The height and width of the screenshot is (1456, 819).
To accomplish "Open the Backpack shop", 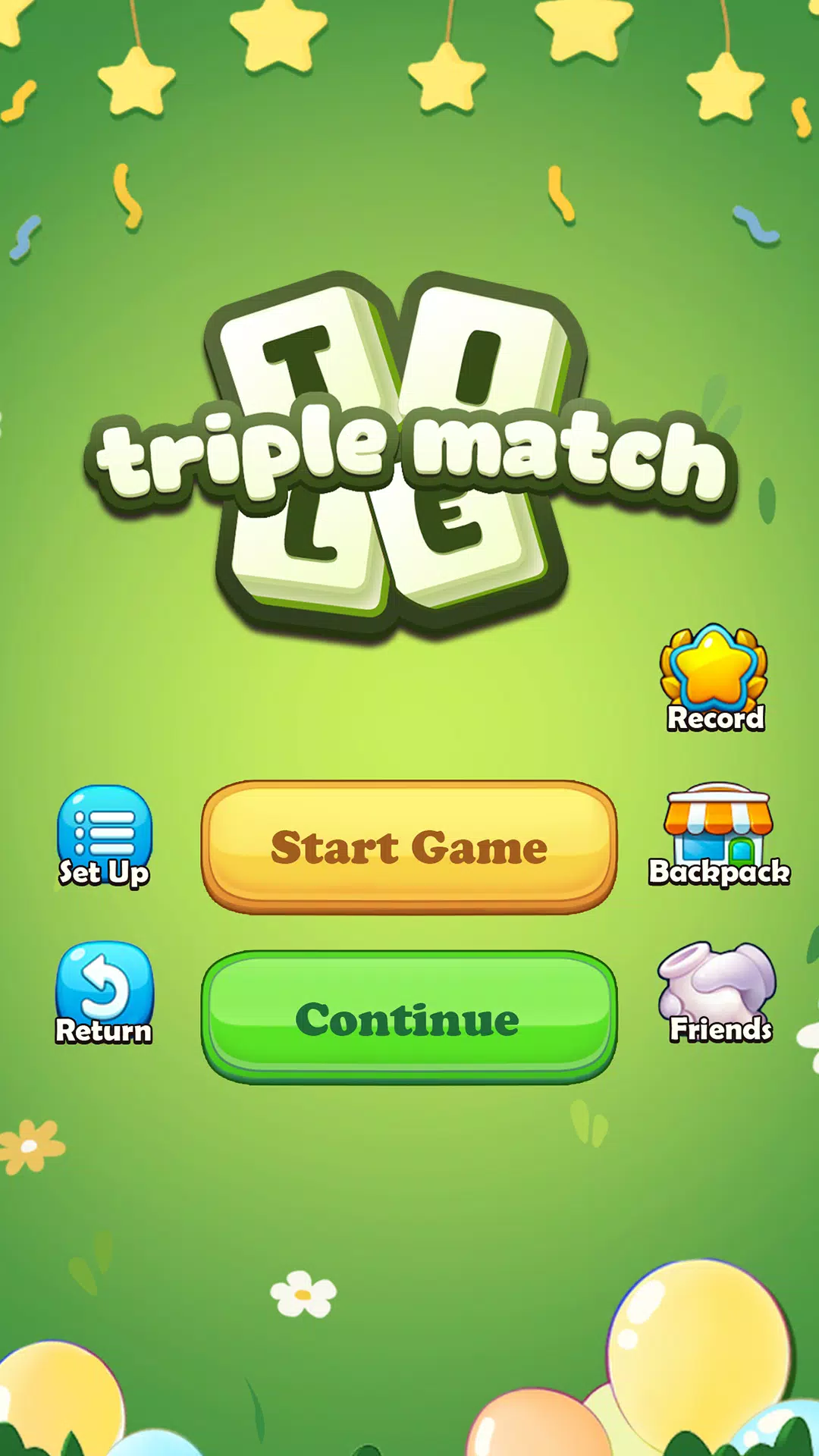I will [x=718, y=834].
